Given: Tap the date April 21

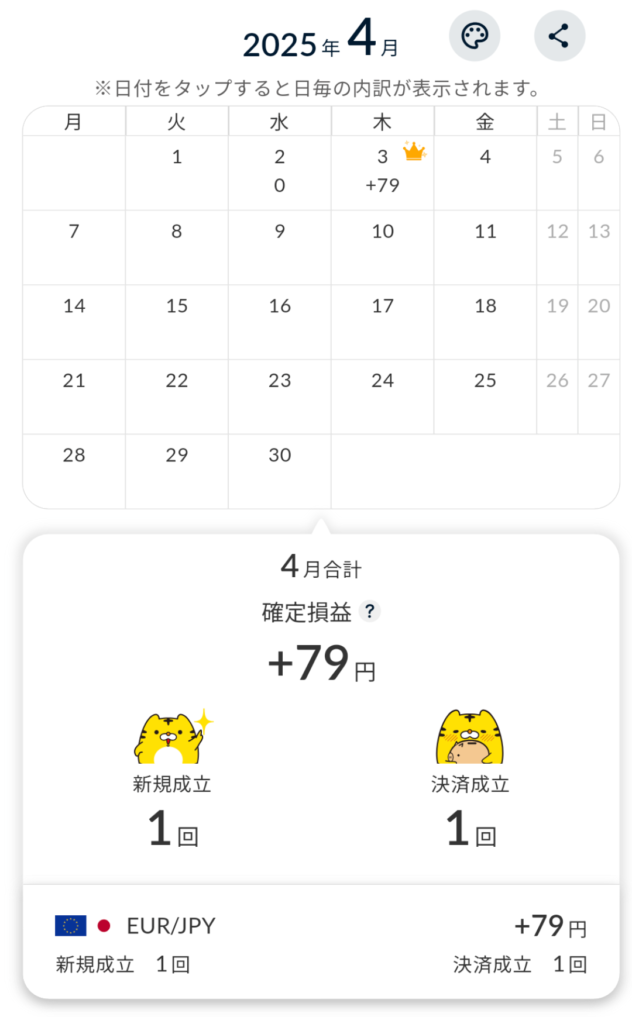Looking at the screenshot, I should [x=74, y=395].
